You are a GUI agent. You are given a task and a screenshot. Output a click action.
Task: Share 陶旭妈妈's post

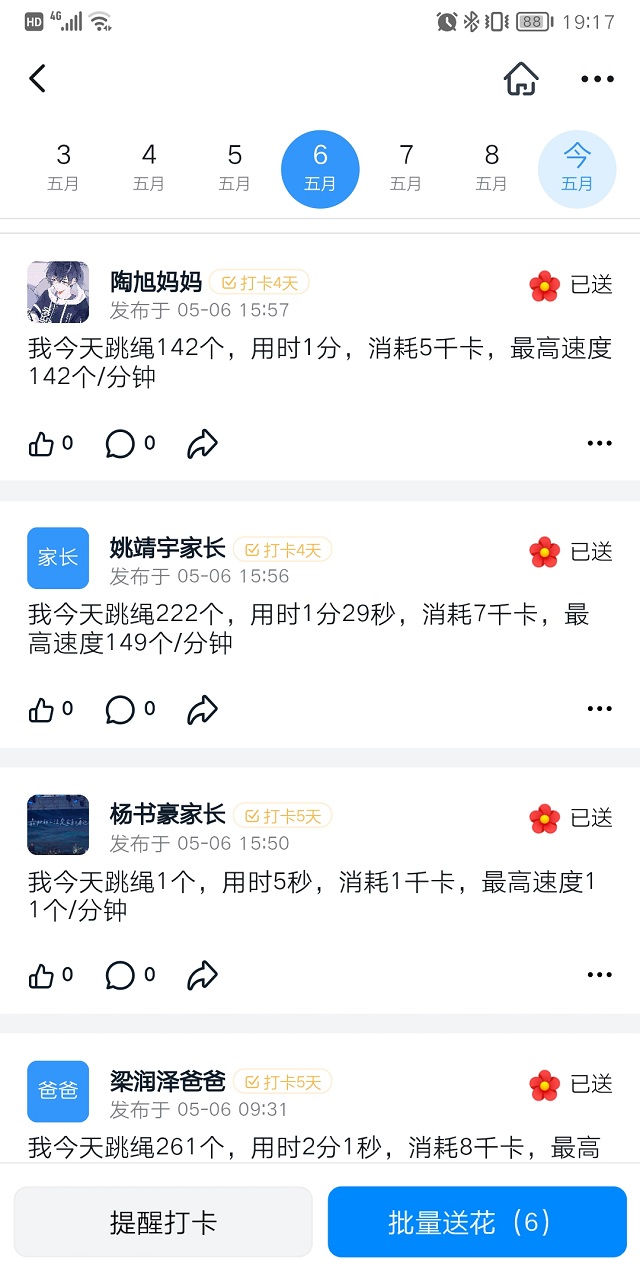[x=202, y=444]
